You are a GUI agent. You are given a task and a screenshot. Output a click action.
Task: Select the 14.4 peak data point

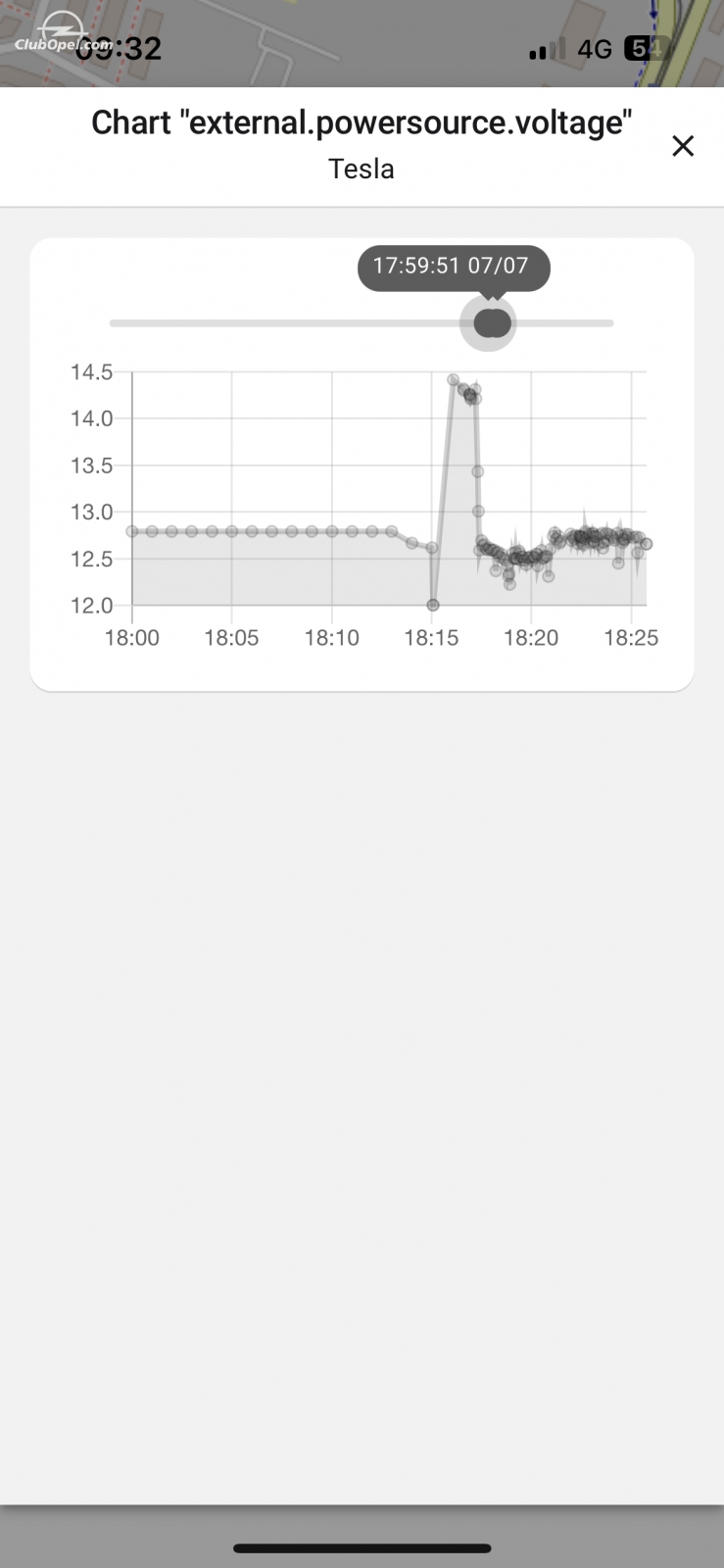[453, 379]
